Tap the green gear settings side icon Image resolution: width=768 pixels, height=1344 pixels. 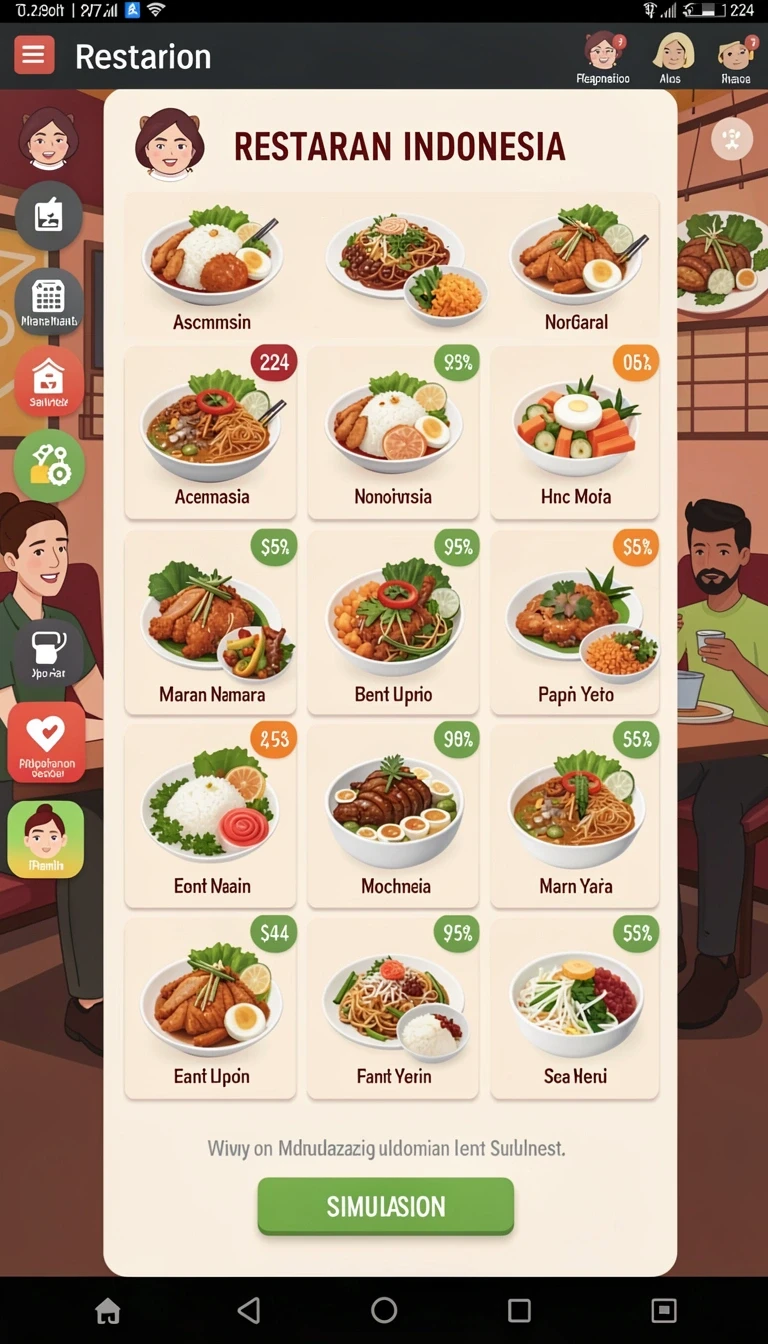[48, 466]
